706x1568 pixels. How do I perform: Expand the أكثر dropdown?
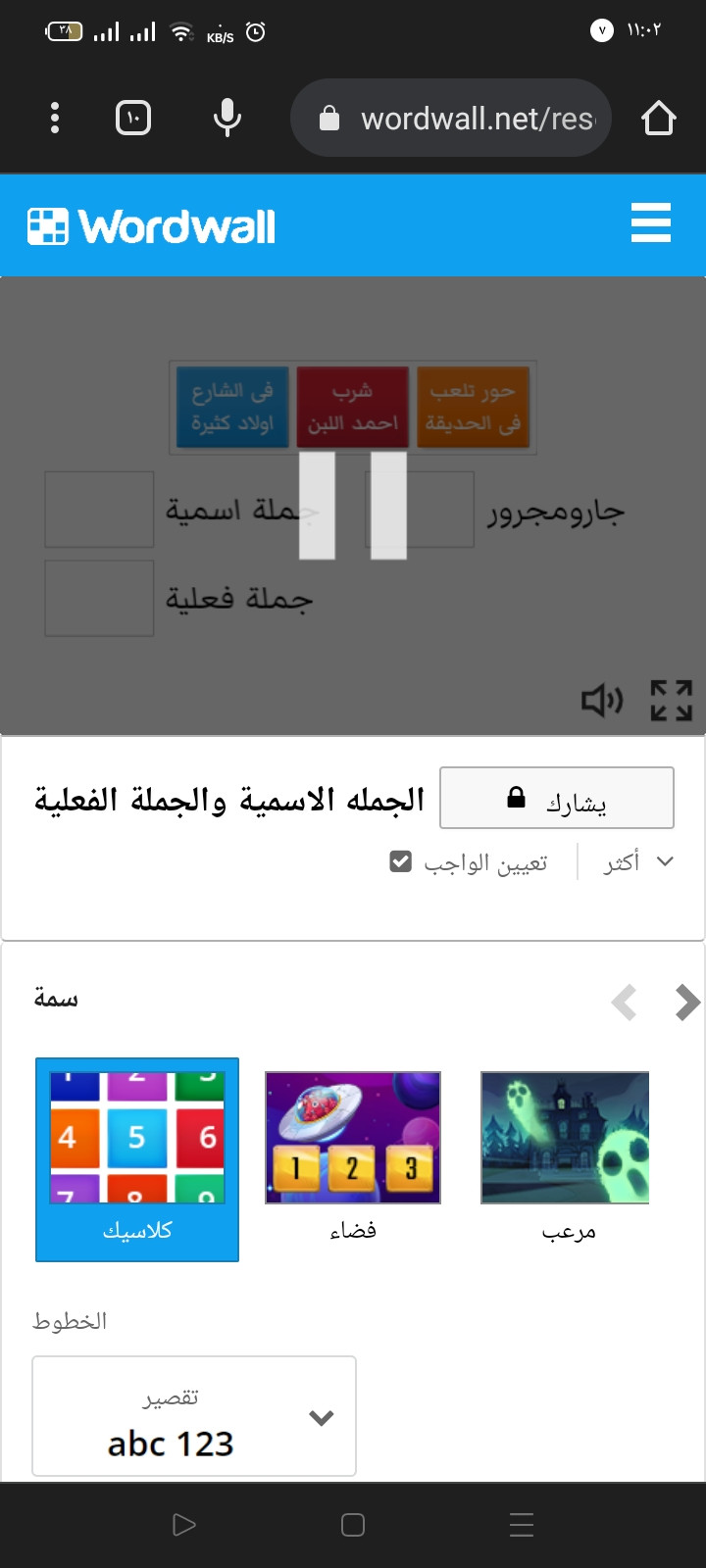click(x=637, y=861)
